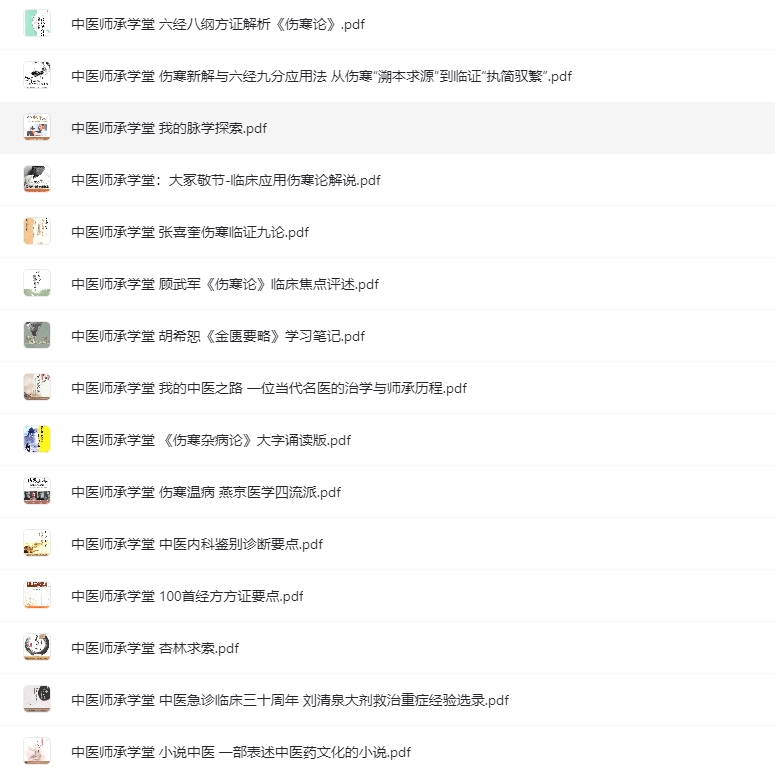
Task: Click the cover thumbnail of 我的中医之路
Action: 37,388
